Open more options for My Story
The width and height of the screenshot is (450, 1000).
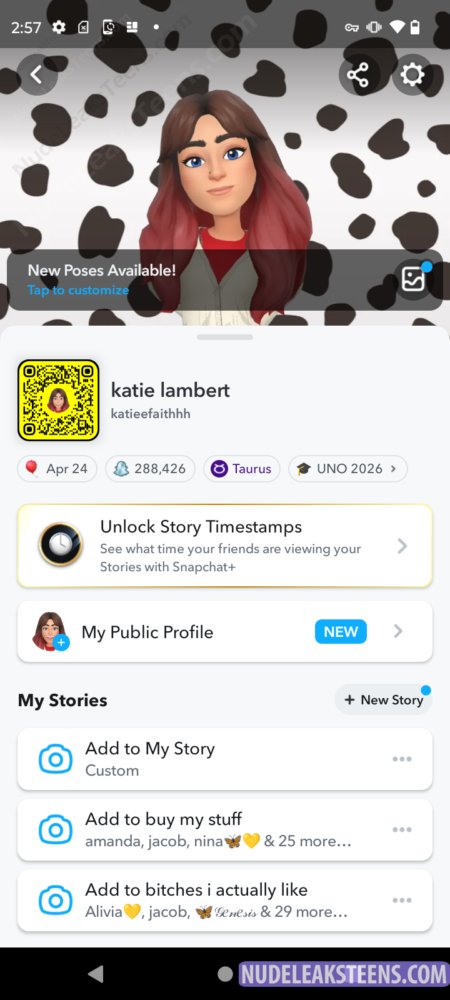(402, 759)
